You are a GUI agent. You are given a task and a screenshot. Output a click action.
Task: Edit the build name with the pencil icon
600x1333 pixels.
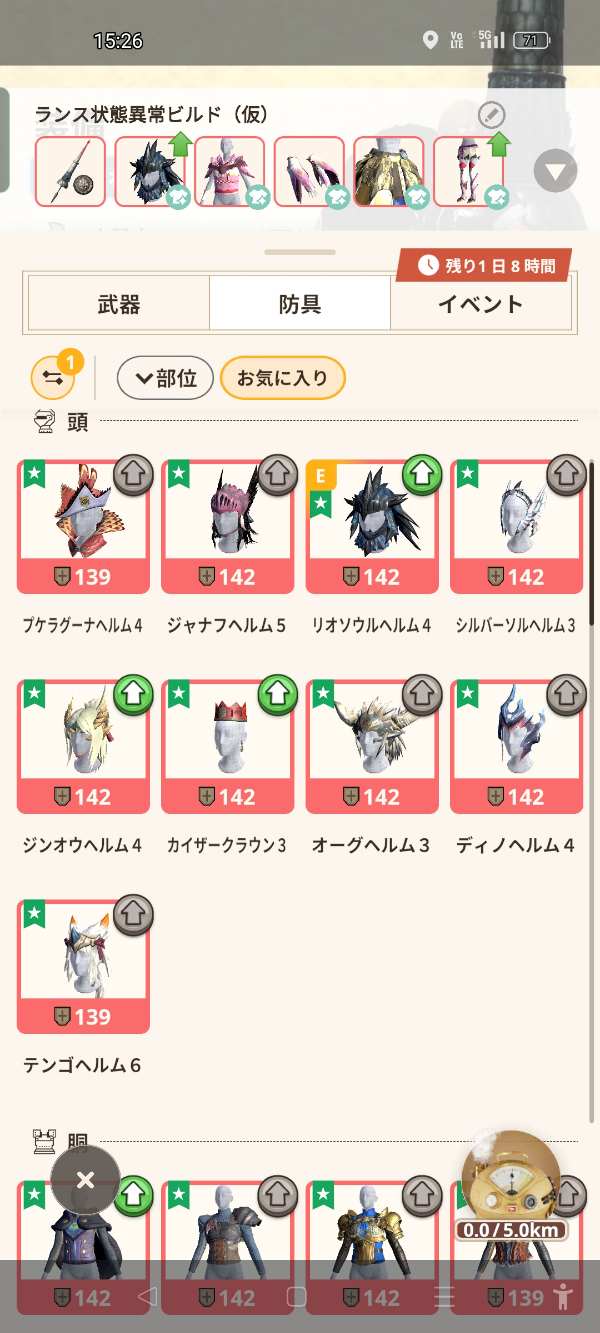pos(491,114)
